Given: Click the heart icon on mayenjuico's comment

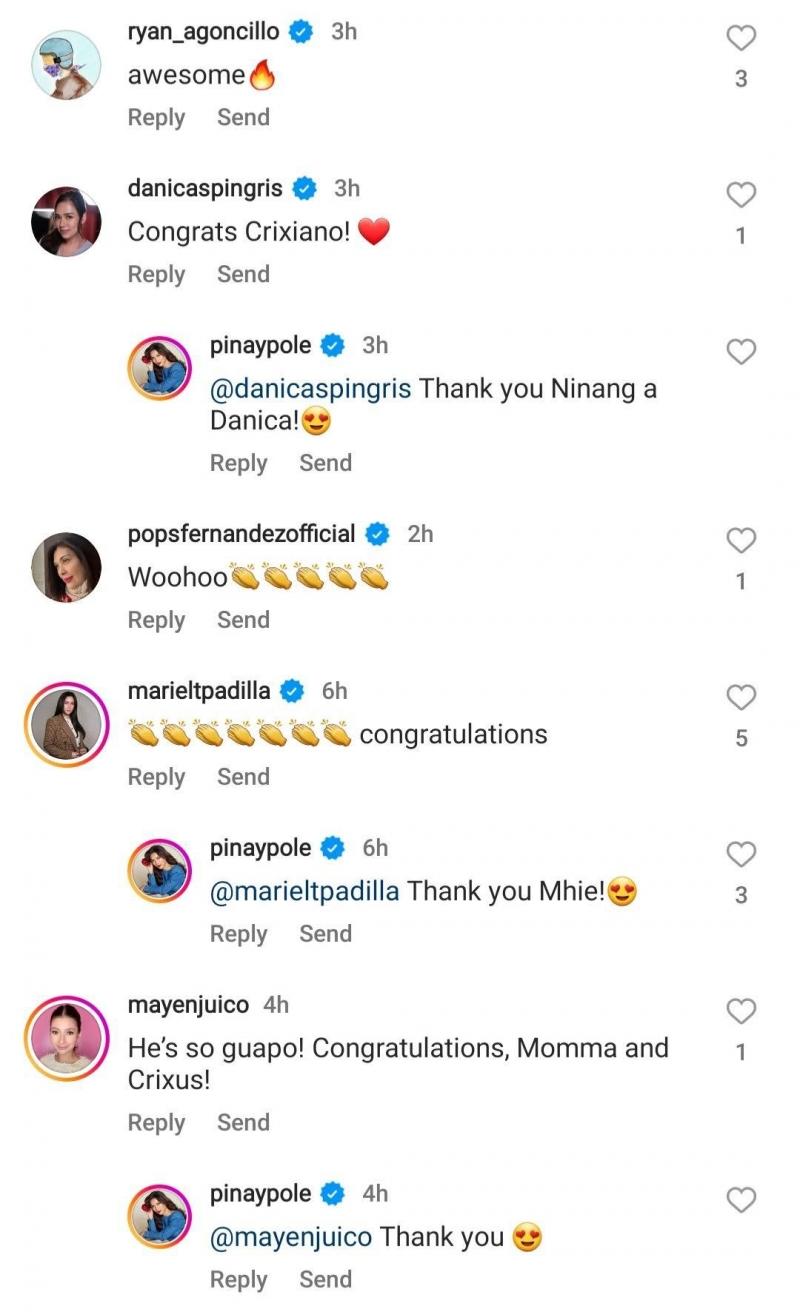Looking at the screenshot, I should 741,1012.
